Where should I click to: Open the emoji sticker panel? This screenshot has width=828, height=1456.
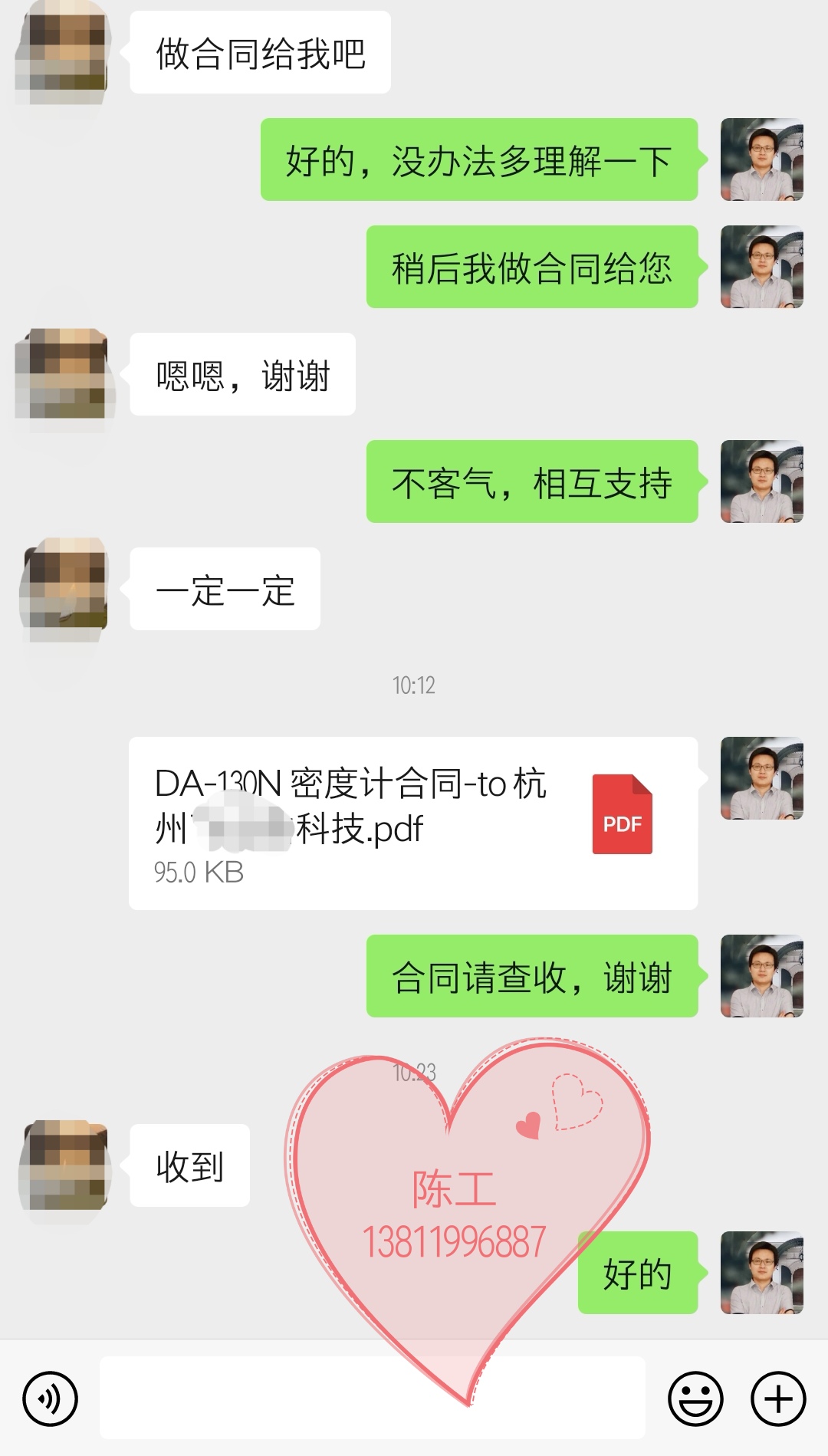[695, 1398]
